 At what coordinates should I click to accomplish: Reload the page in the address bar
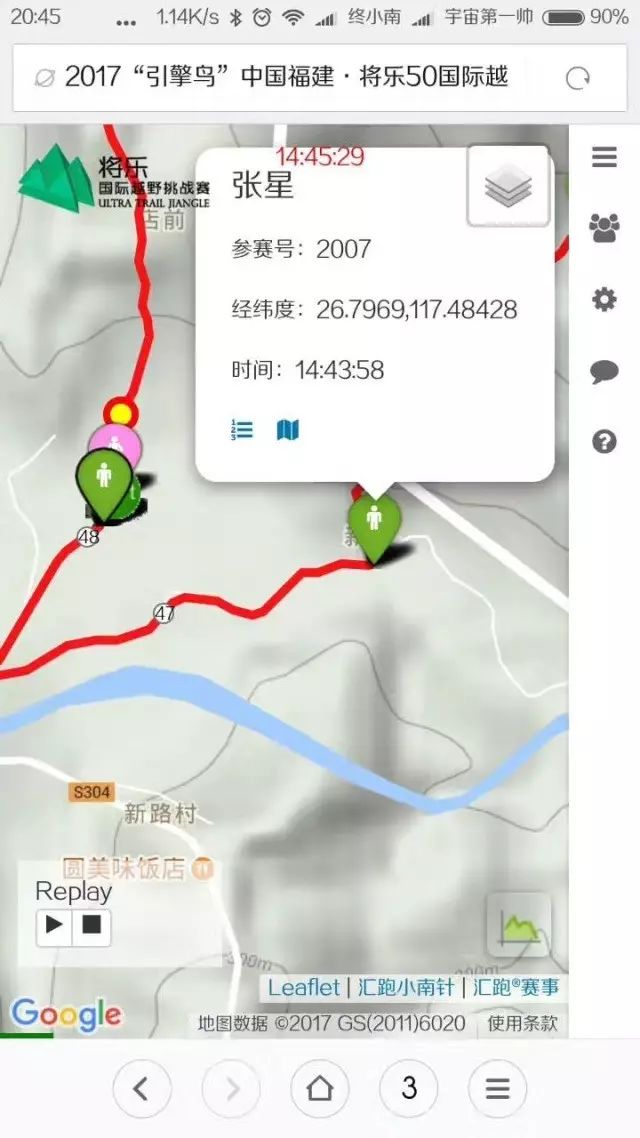pyautogui.click(x=578, y=78)
